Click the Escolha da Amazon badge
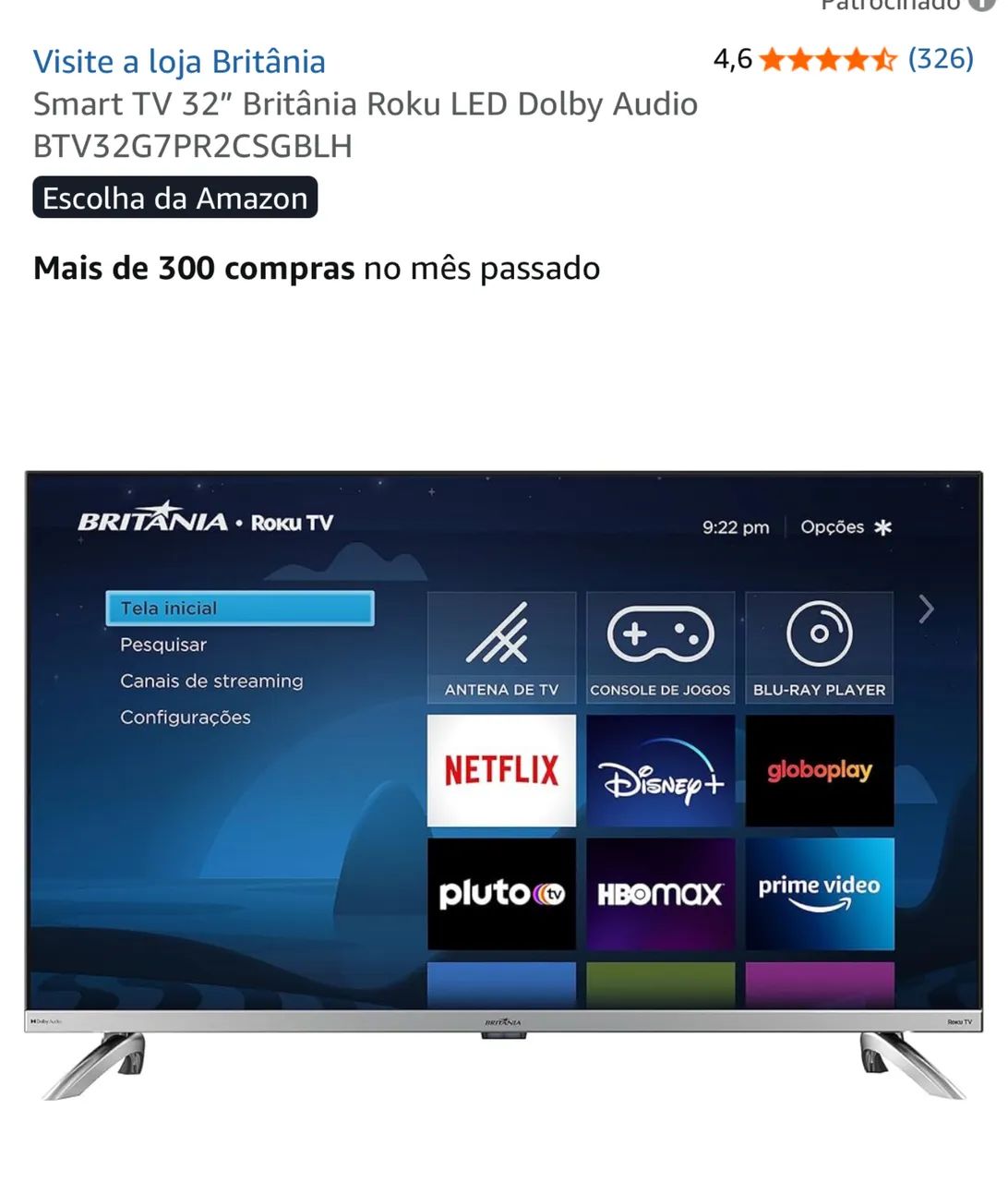 174,198
